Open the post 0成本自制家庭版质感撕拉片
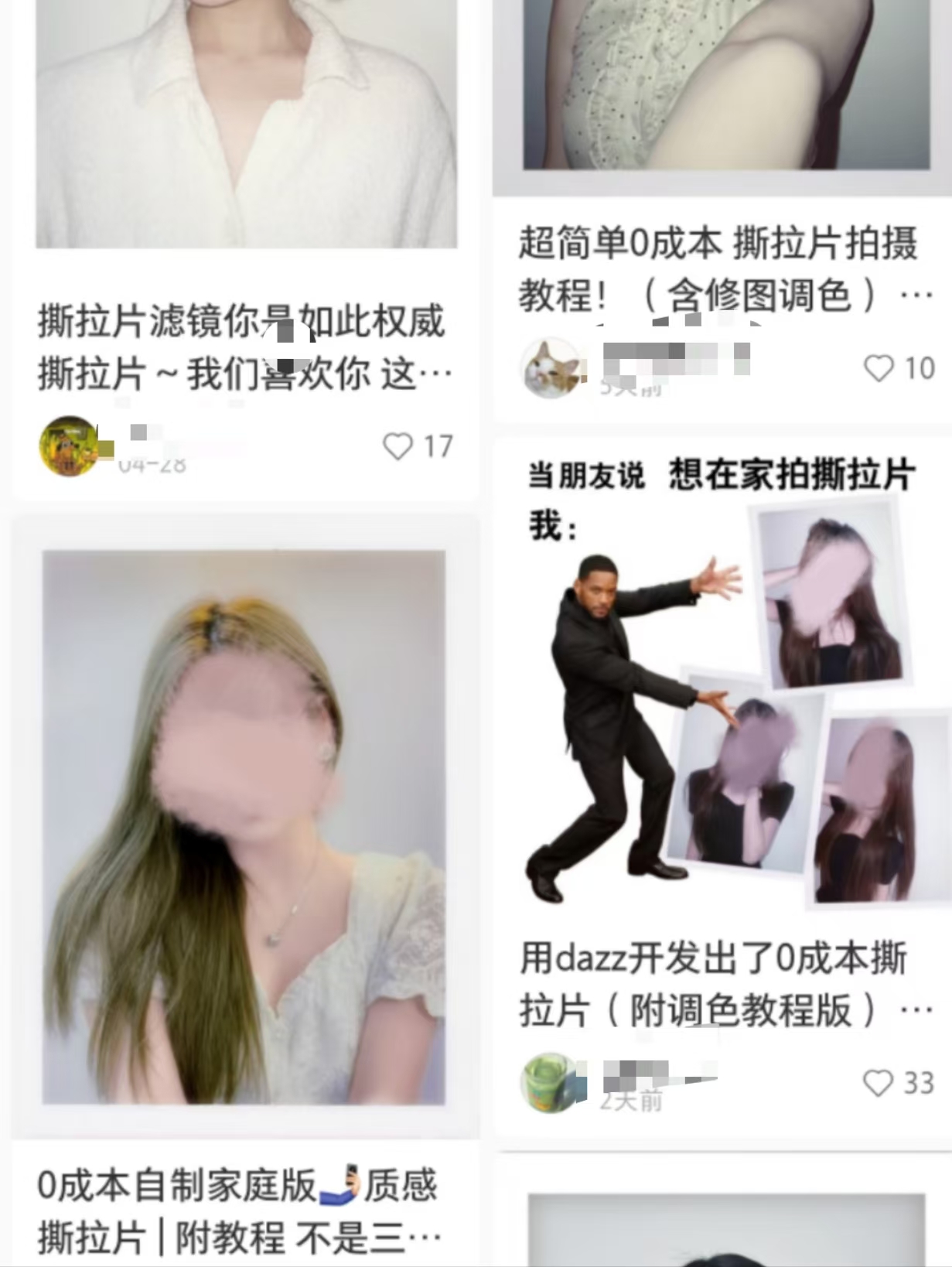The height and width of the screenshot is (1267, 952). [237, 1211]
